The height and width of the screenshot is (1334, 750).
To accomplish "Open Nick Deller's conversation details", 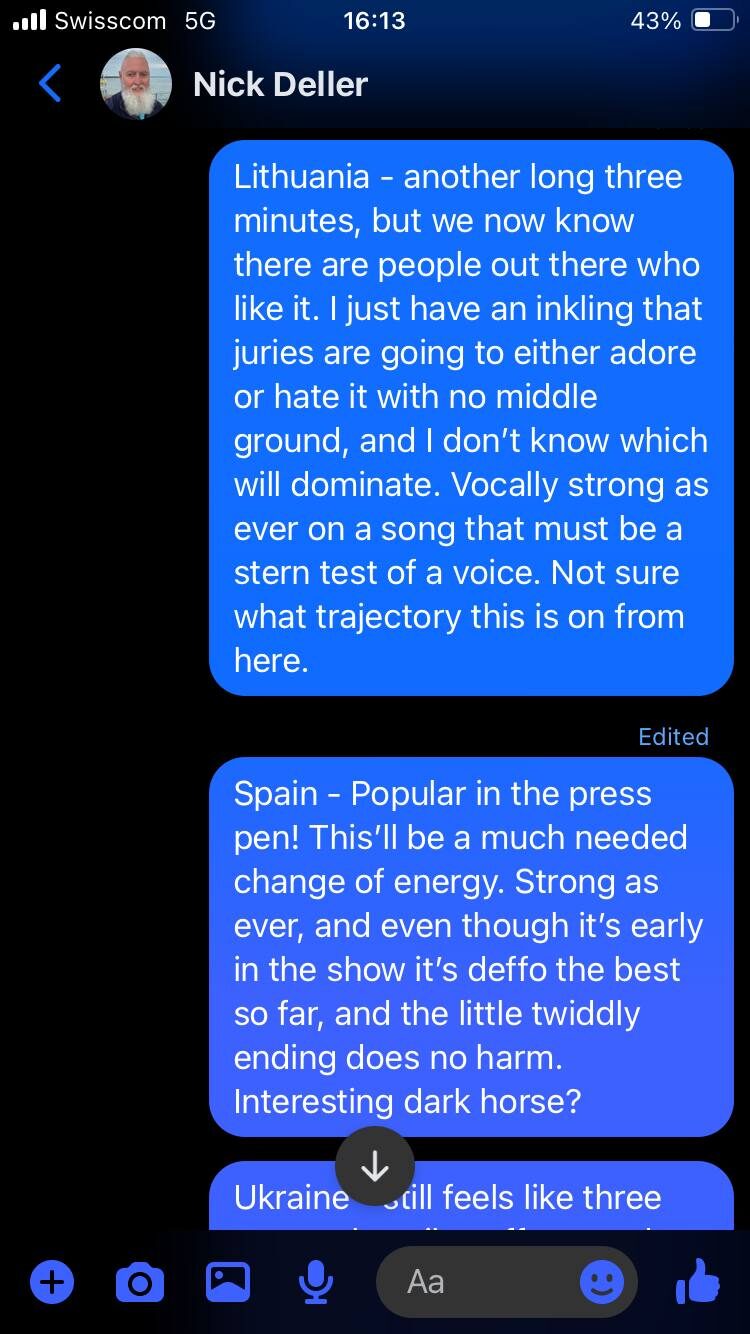I will tap(280, 84).
